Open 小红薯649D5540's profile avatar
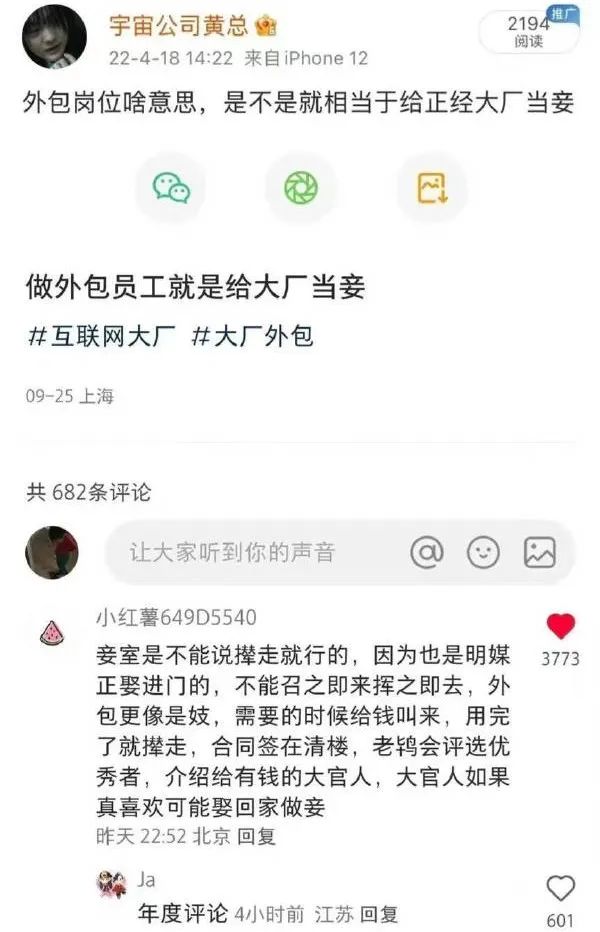This screenshot has height=932, width=600. click(x=52, y=633)
